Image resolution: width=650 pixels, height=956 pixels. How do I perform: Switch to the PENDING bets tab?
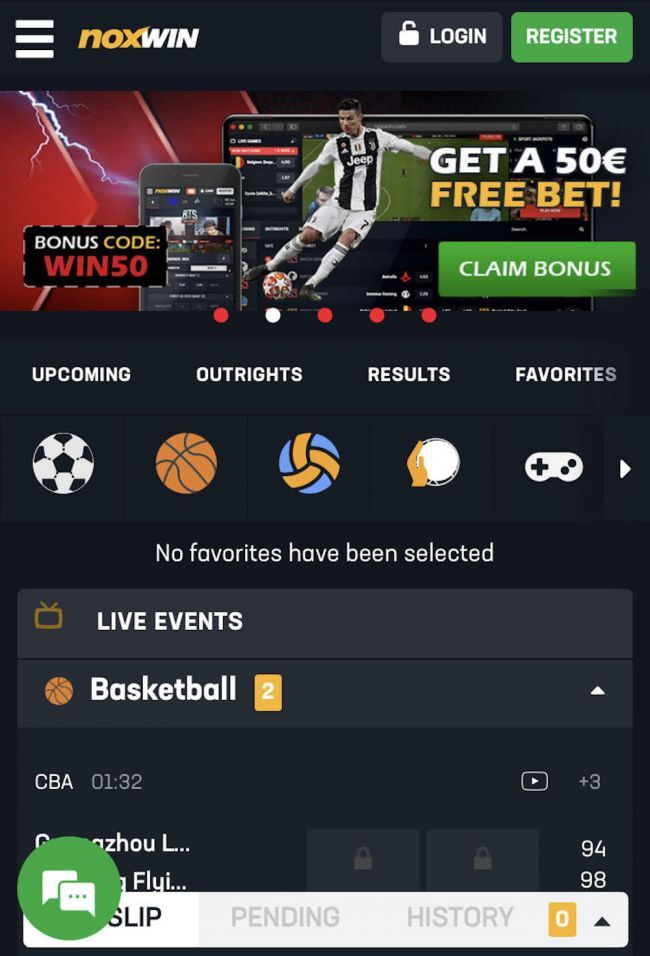coord(285,917)
